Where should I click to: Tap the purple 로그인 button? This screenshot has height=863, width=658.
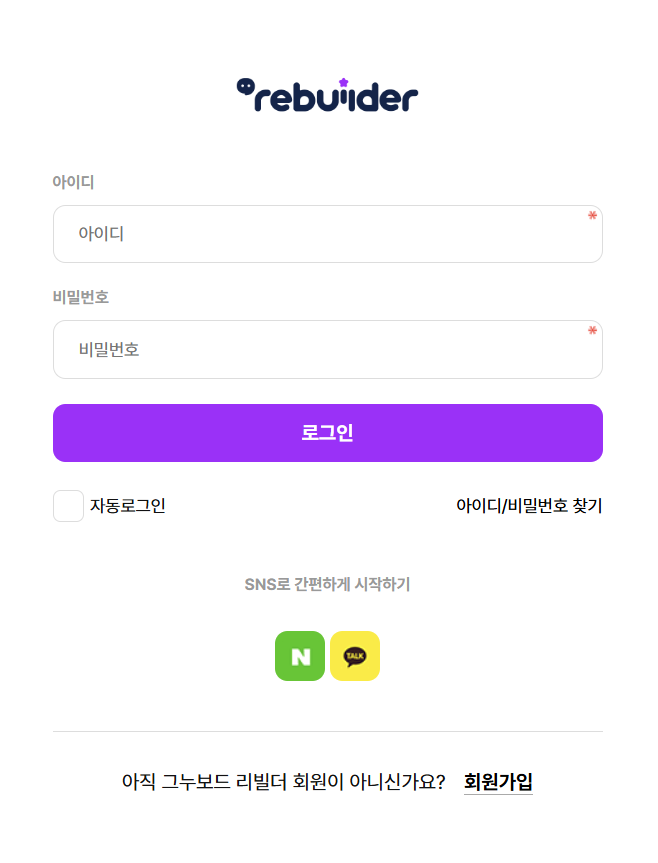pyautogui.click(x=327, y=433)
